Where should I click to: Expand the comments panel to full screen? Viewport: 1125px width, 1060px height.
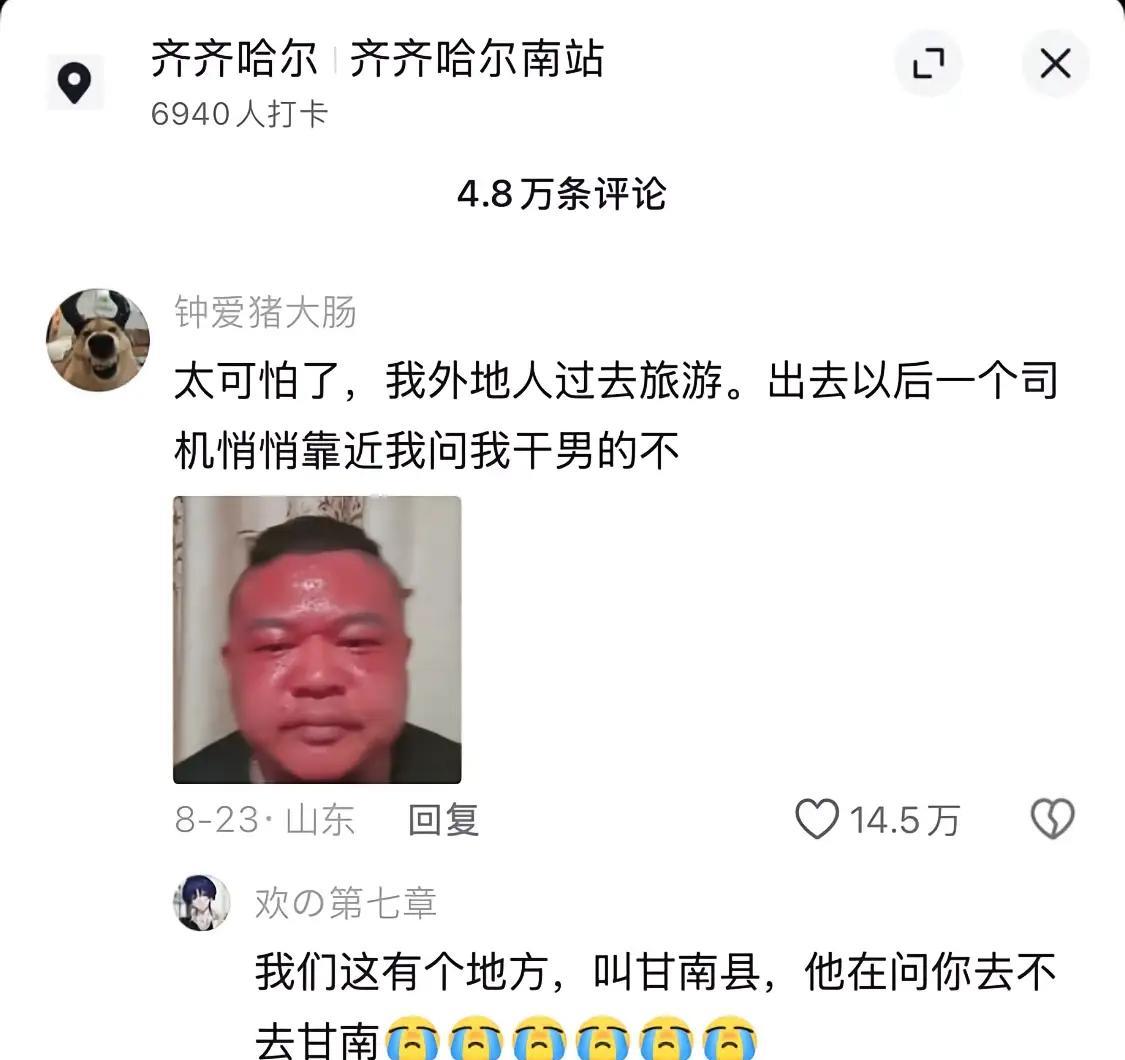tap(928, 65)
